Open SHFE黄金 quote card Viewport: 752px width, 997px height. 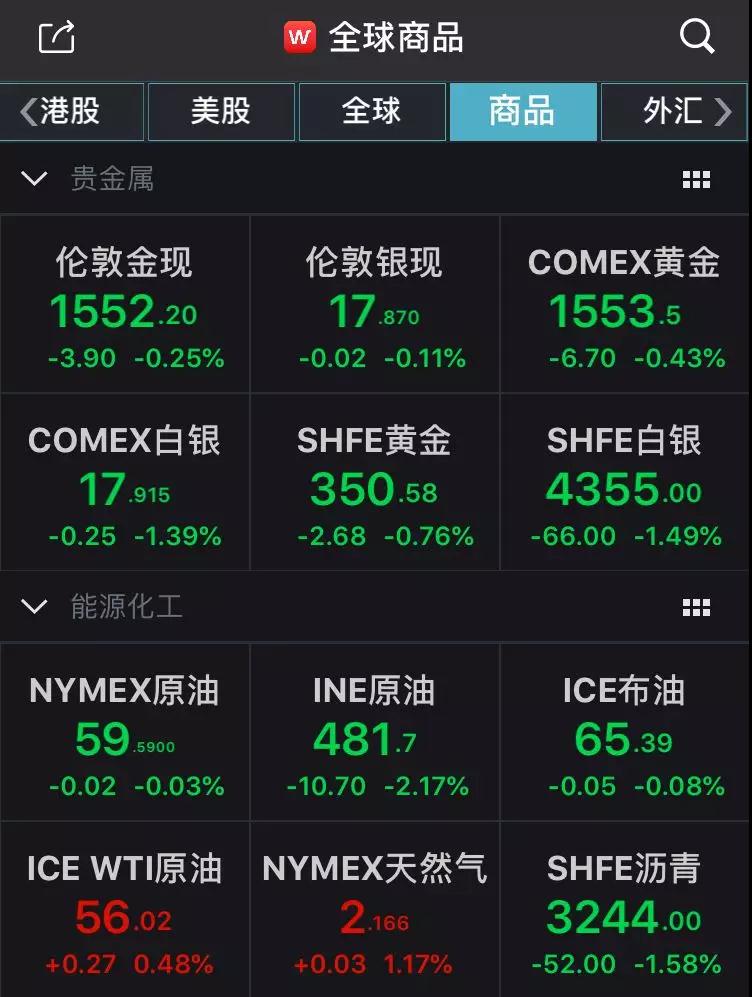374,482
